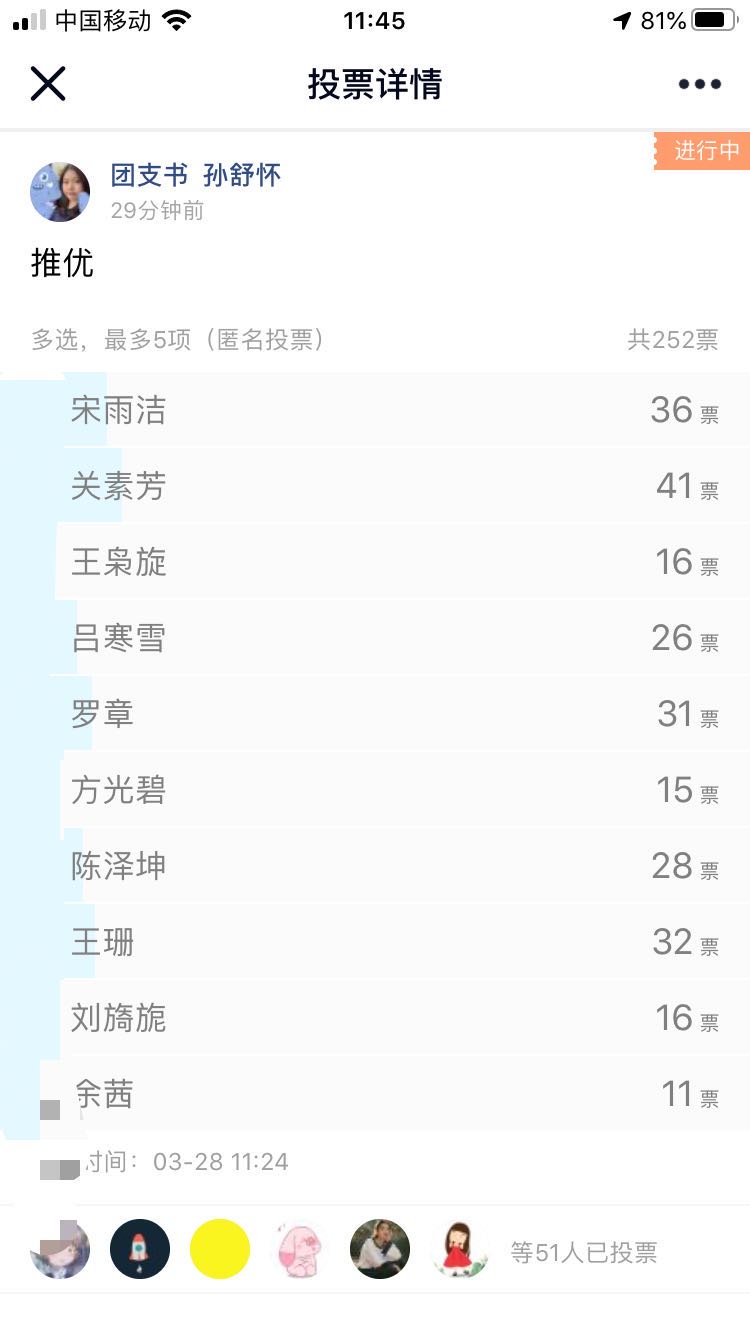Pick 王珊 in the poll
The height and width of the screenshot is (1334, 750).
[375, 942]
